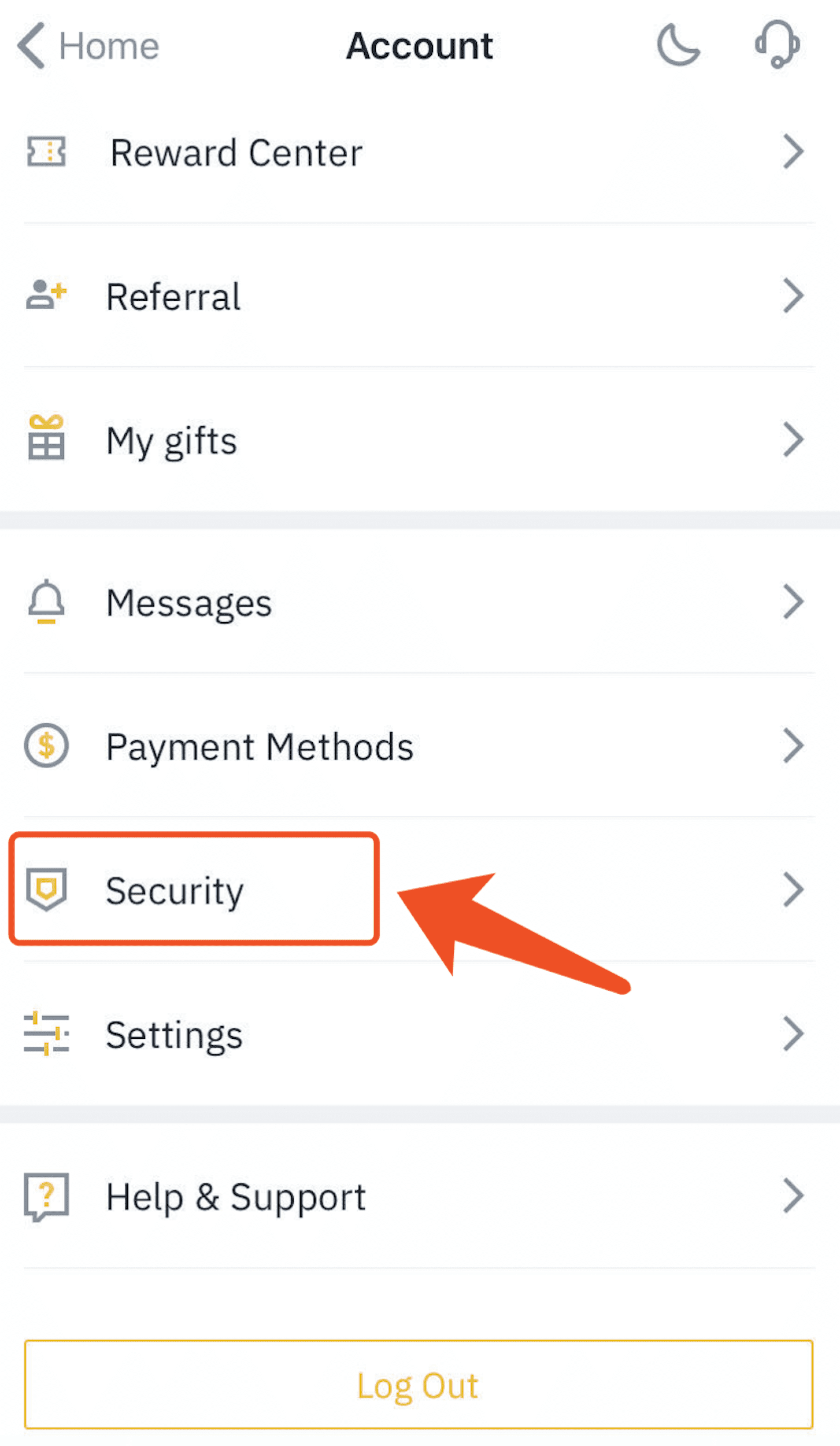This screenshot has width=840, height=1446.
Task: View My gifts
Action: (420, 440)
